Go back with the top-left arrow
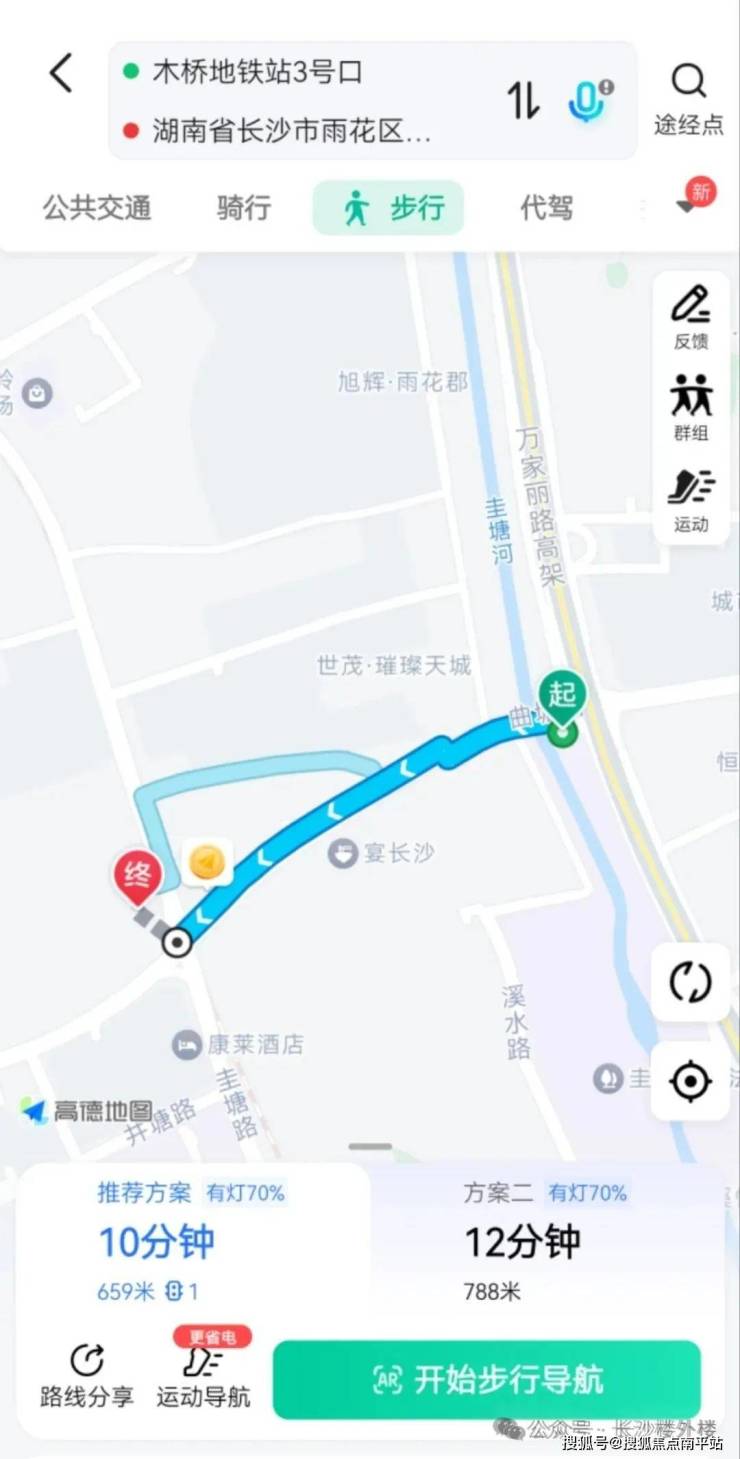Viewport: 740px width, 1459px height. [62, 74]
